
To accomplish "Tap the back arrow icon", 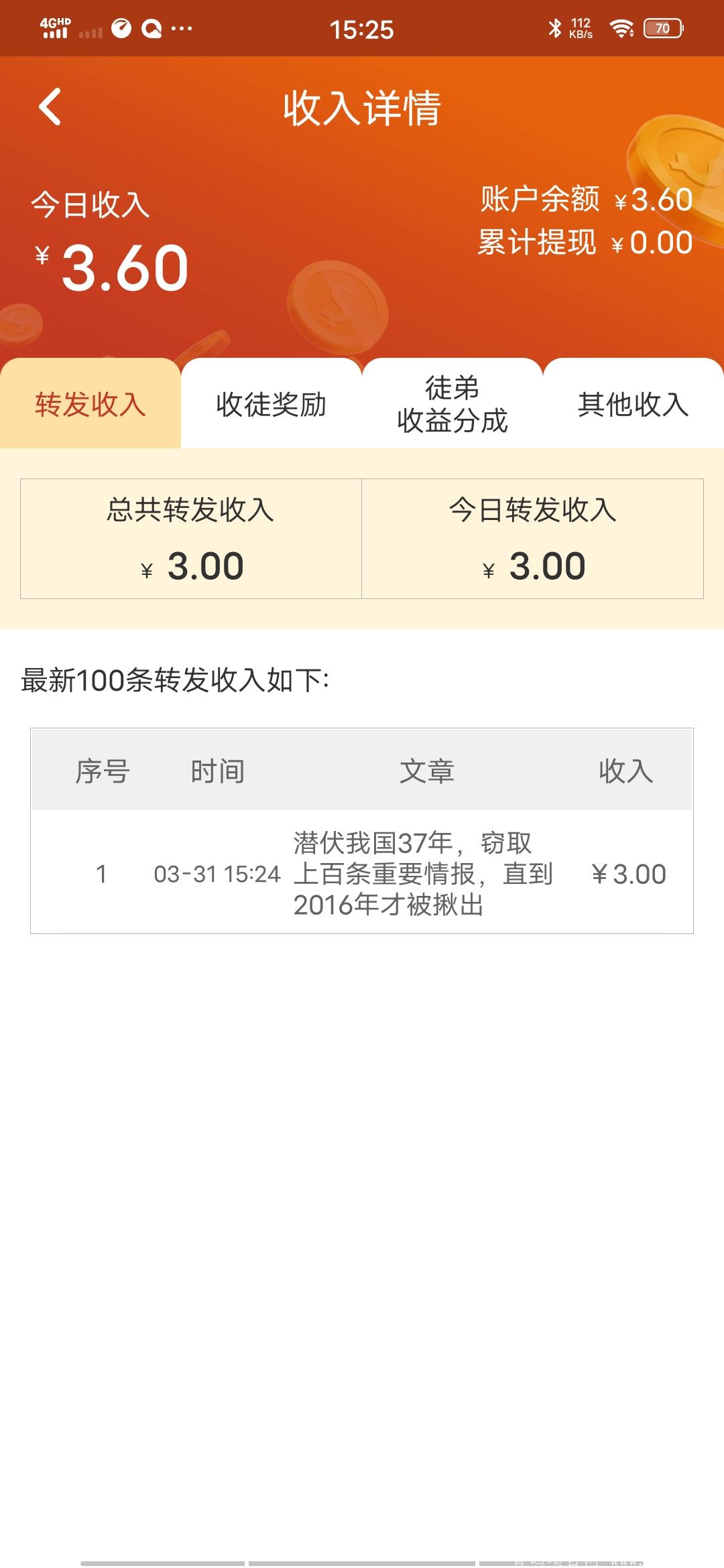I will tap(50, 107).
